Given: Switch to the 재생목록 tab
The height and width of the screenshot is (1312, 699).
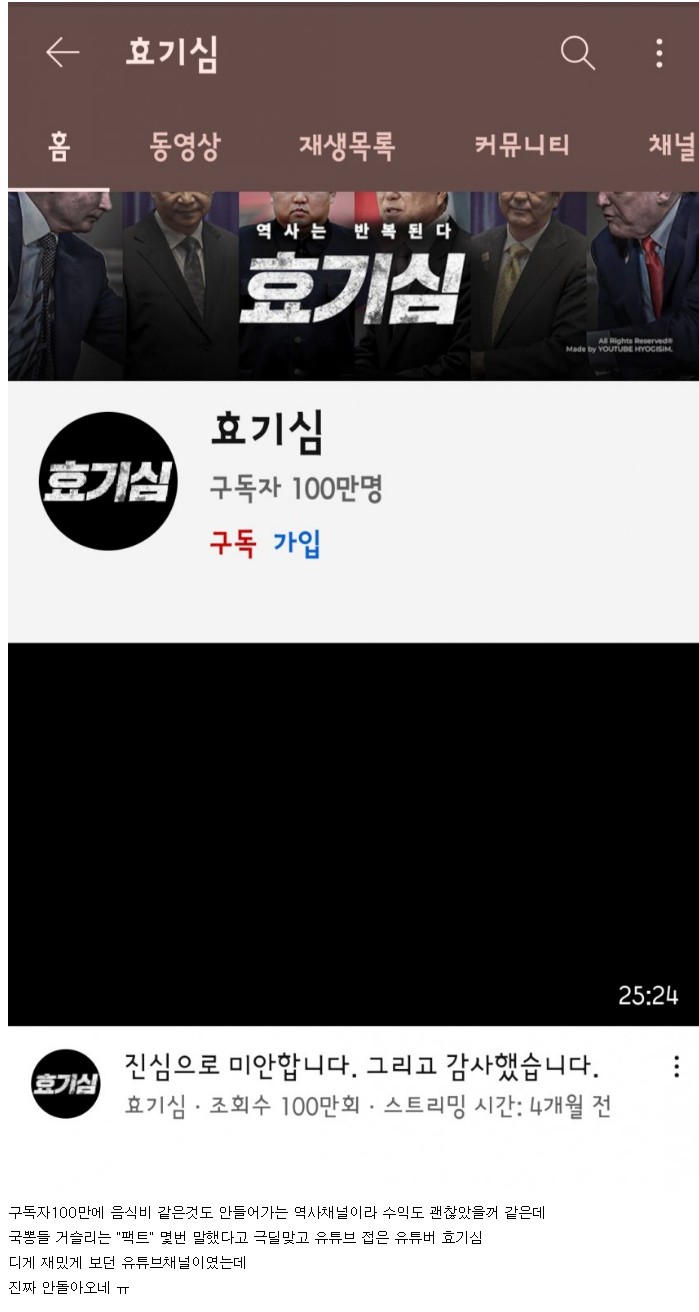Looking at the screenshot, I should coord(347,146).
